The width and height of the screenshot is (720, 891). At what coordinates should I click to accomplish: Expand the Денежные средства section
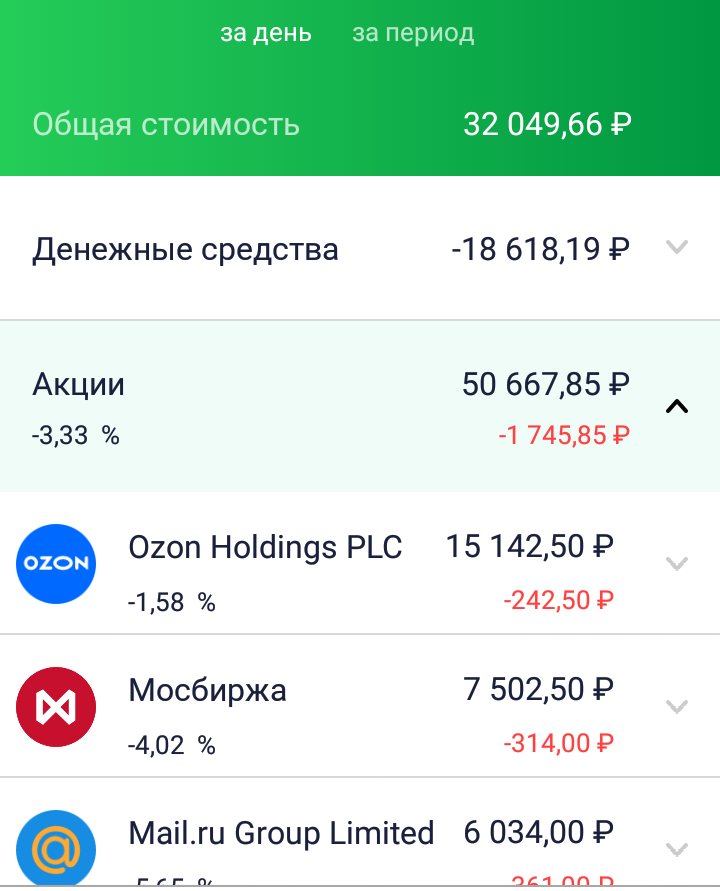point(677,247)
